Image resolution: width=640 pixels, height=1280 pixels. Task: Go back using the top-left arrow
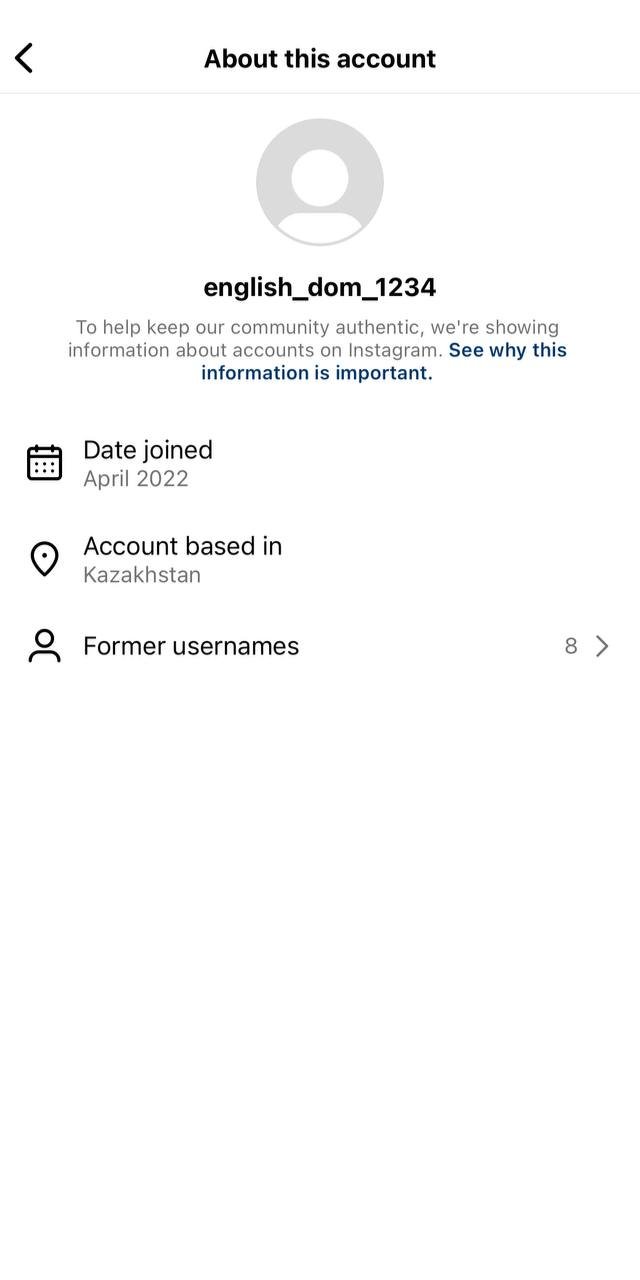pyautogui.click(x=25, y=58)
